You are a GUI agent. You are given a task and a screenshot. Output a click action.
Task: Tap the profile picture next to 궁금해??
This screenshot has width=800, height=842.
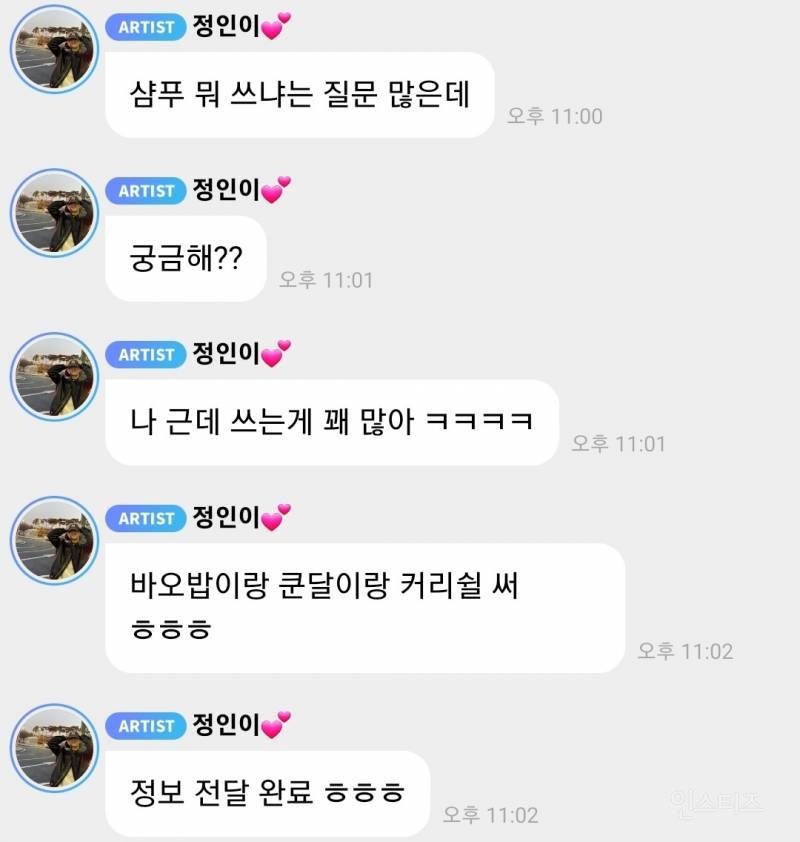[53, 213]
